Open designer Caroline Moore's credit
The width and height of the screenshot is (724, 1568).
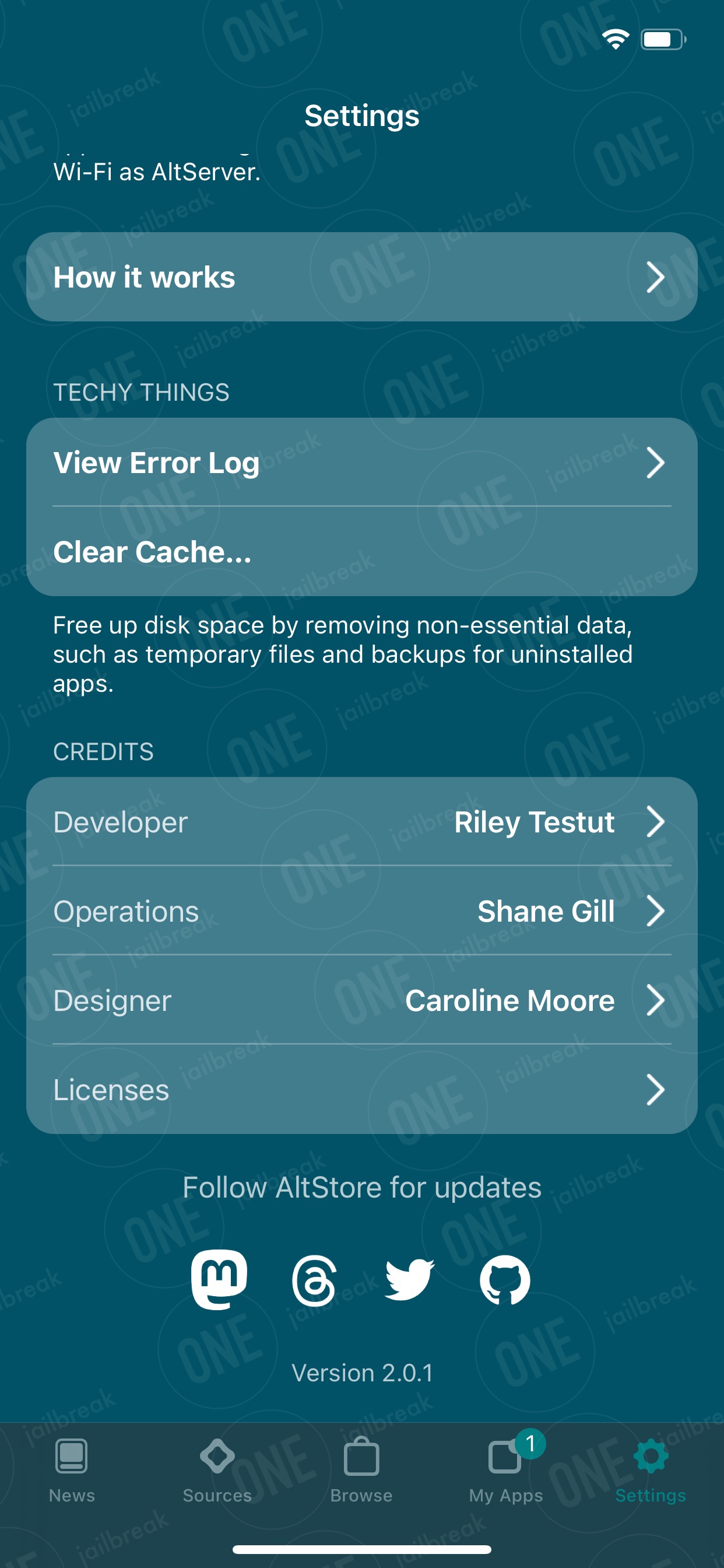click(x=362, y=1000)
